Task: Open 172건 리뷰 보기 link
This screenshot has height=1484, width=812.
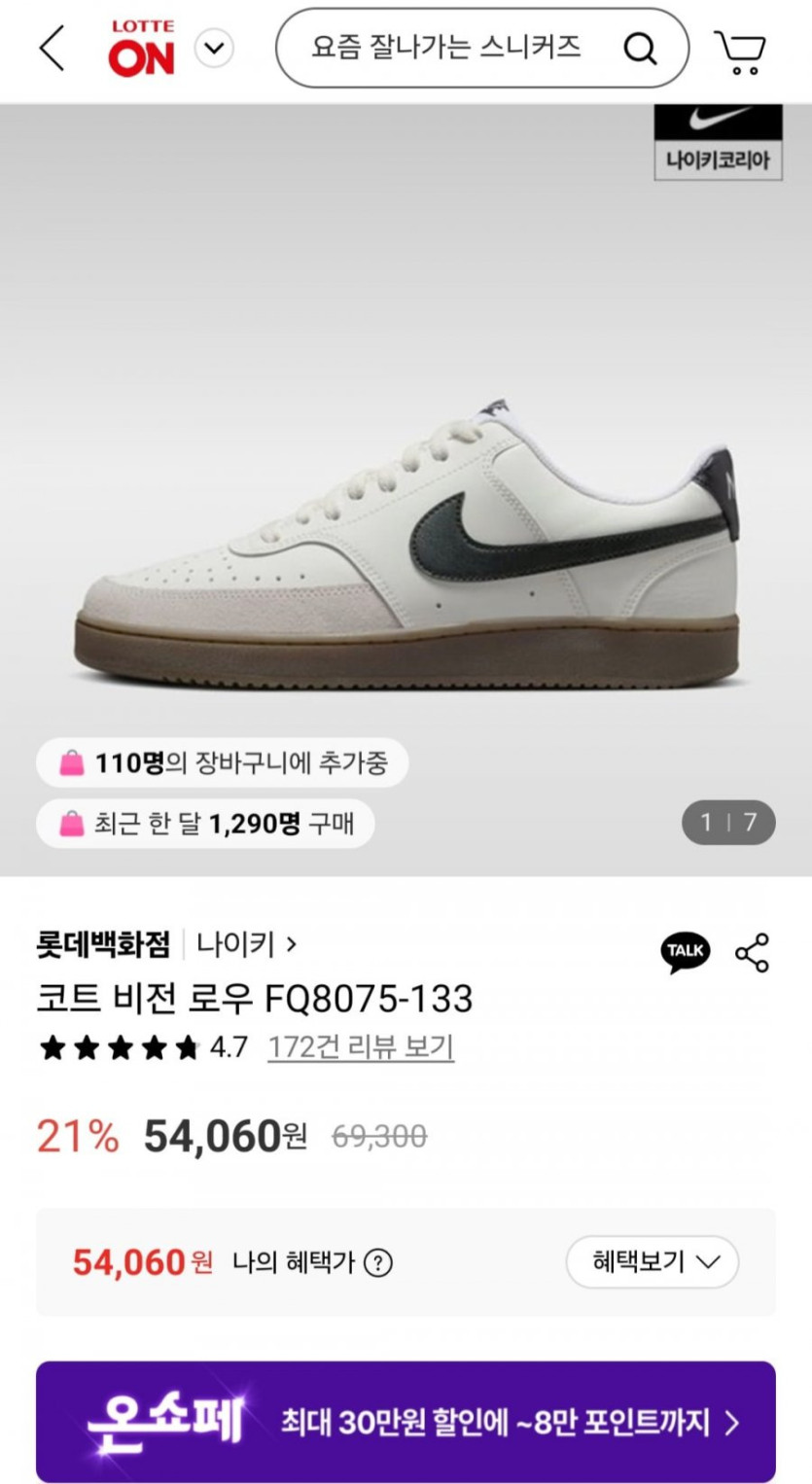Action: click(361, 1047)
